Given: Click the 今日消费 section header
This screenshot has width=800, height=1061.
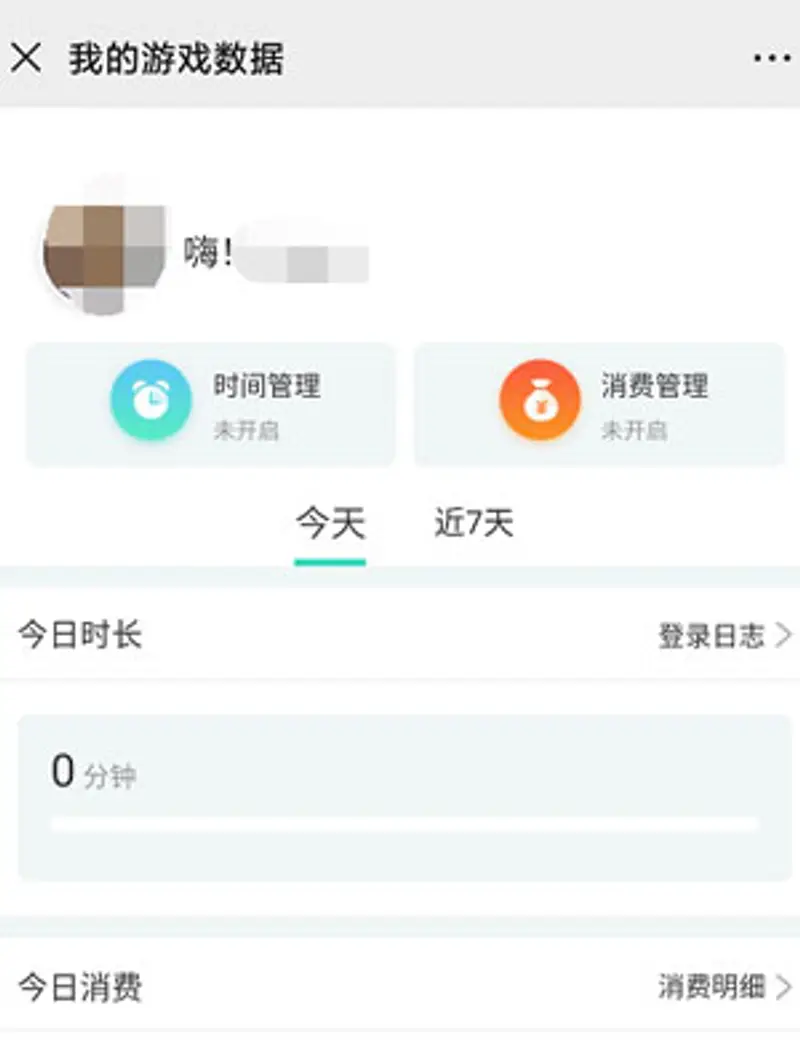Looking at the screenshot, I should (78, 987).
